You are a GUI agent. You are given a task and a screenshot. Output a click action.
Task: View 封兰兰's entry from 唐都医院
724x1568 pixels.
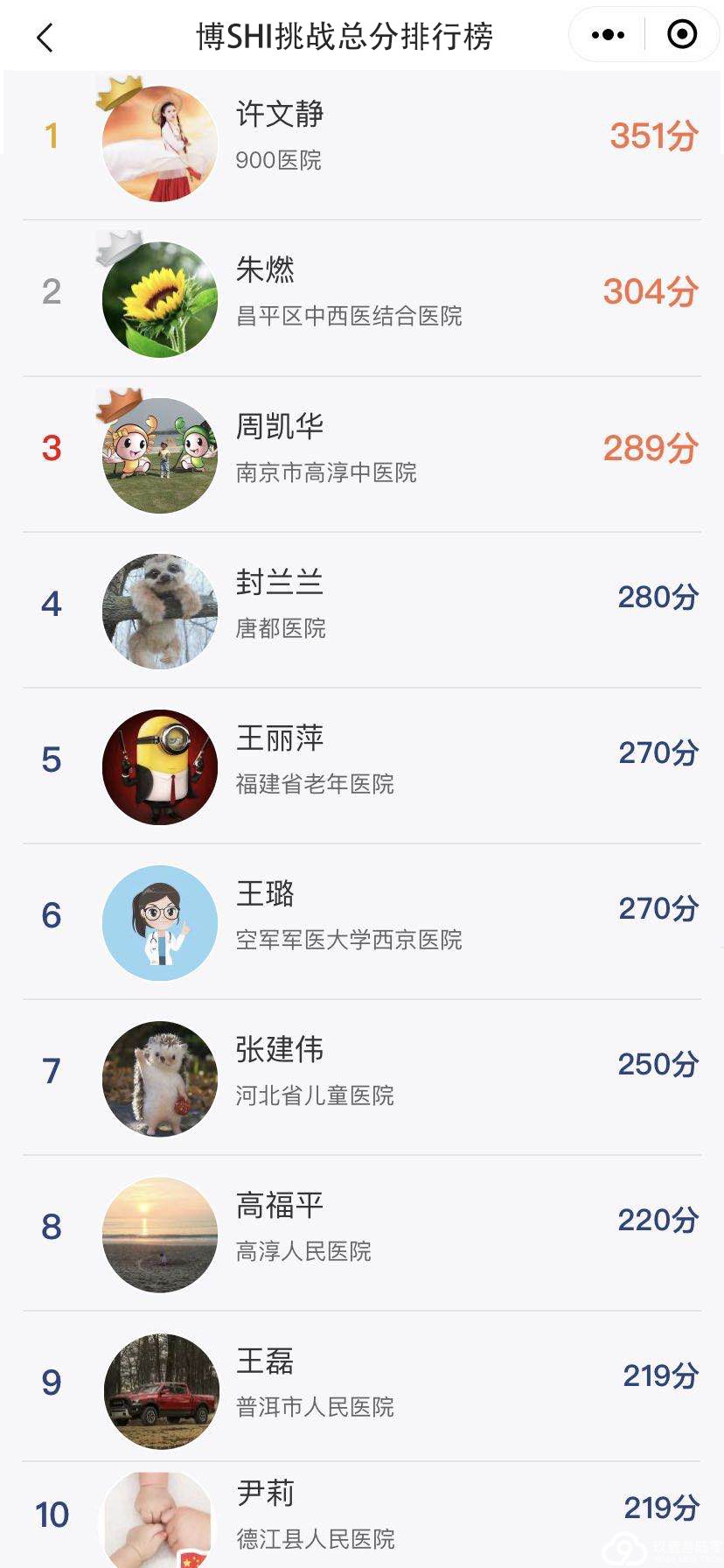click(x=362, y=604)
